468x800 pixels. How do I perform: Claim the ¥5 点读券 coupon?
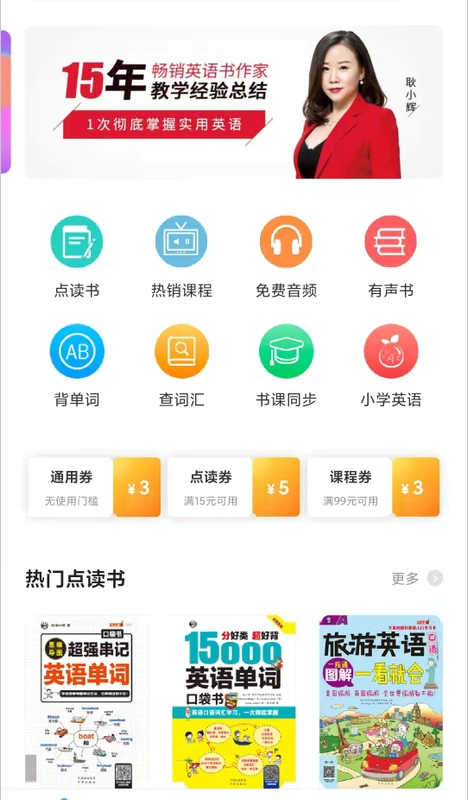pyautogui.click(x=234, y=487)
